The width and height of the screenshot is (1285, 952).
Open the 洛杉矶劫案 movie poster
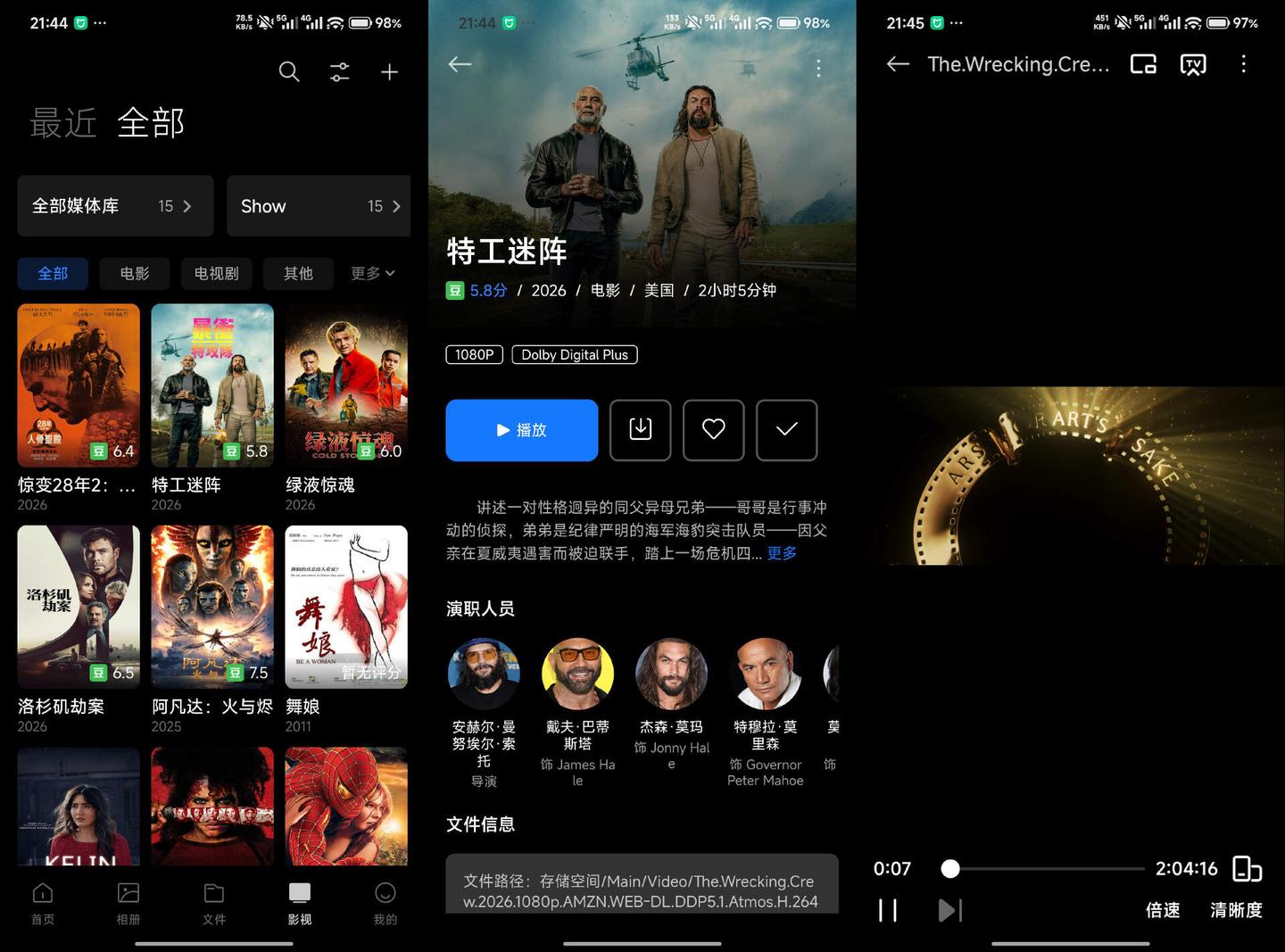tap(79, 607)
